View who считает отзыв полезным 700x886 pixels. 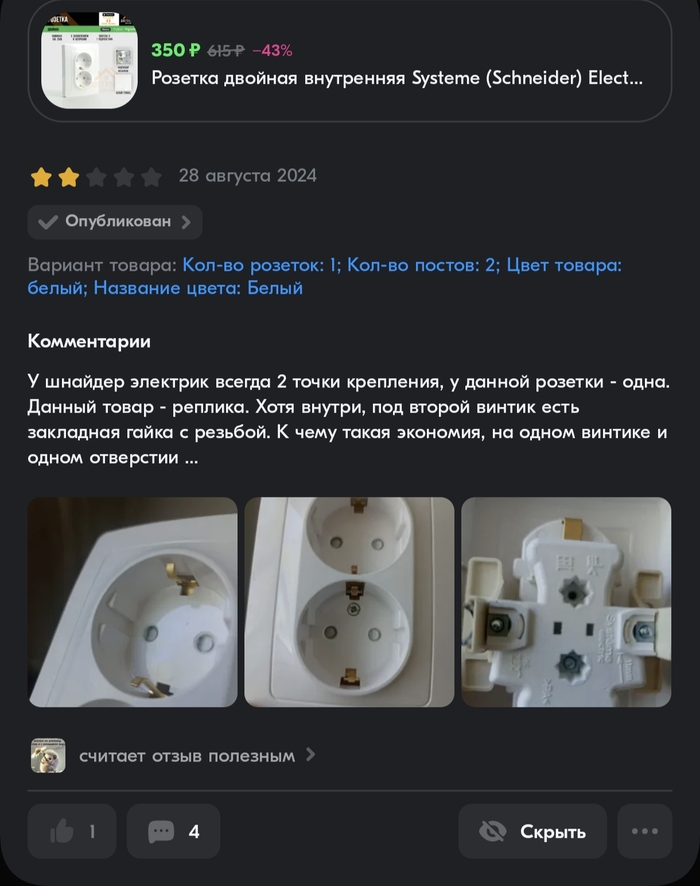click(x=186, y=756)
